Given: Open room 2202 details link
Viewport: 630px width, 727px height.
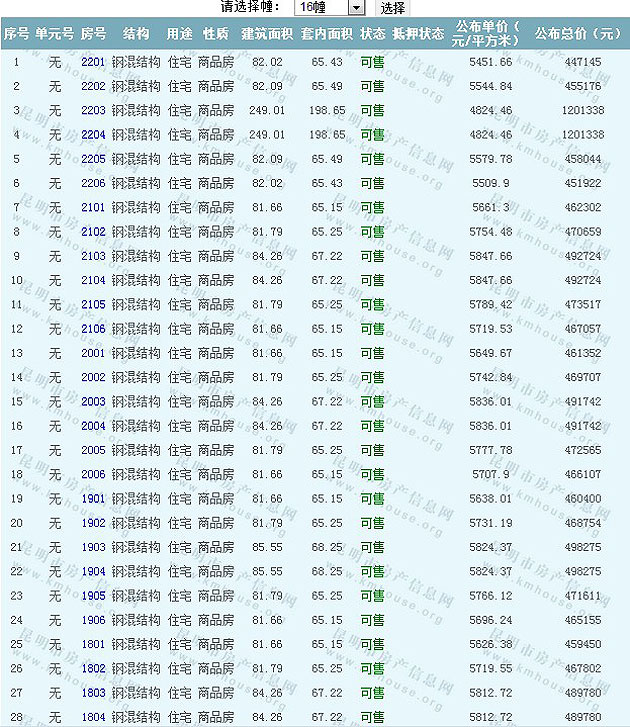Looking at the screenshot, I should click(93, 86).
